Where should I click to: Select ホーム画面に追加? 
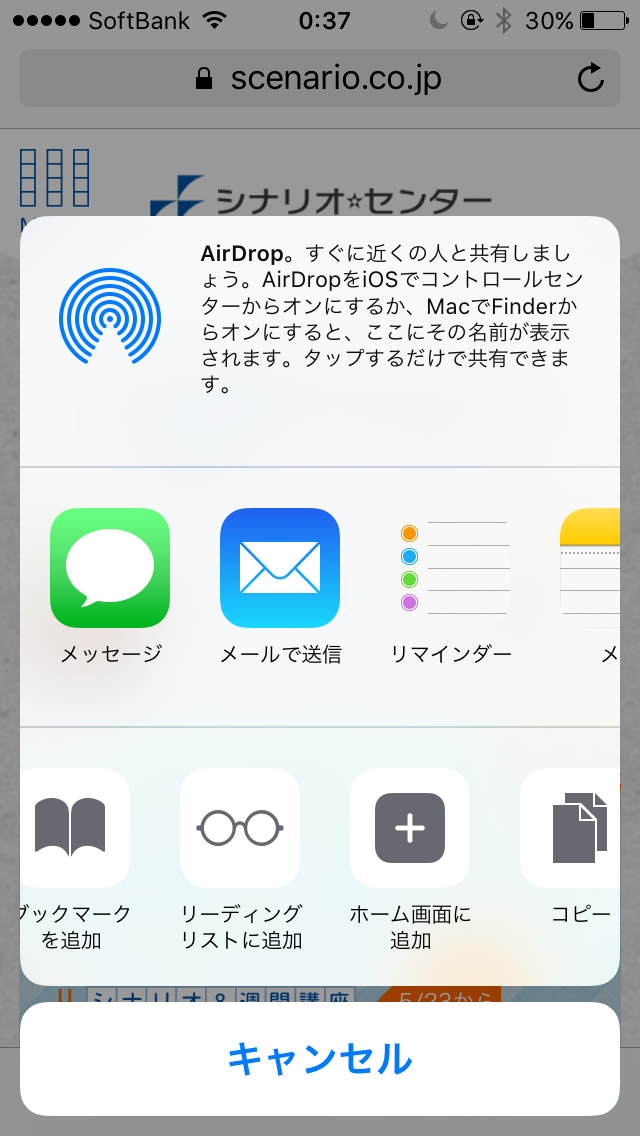(410, 828)
